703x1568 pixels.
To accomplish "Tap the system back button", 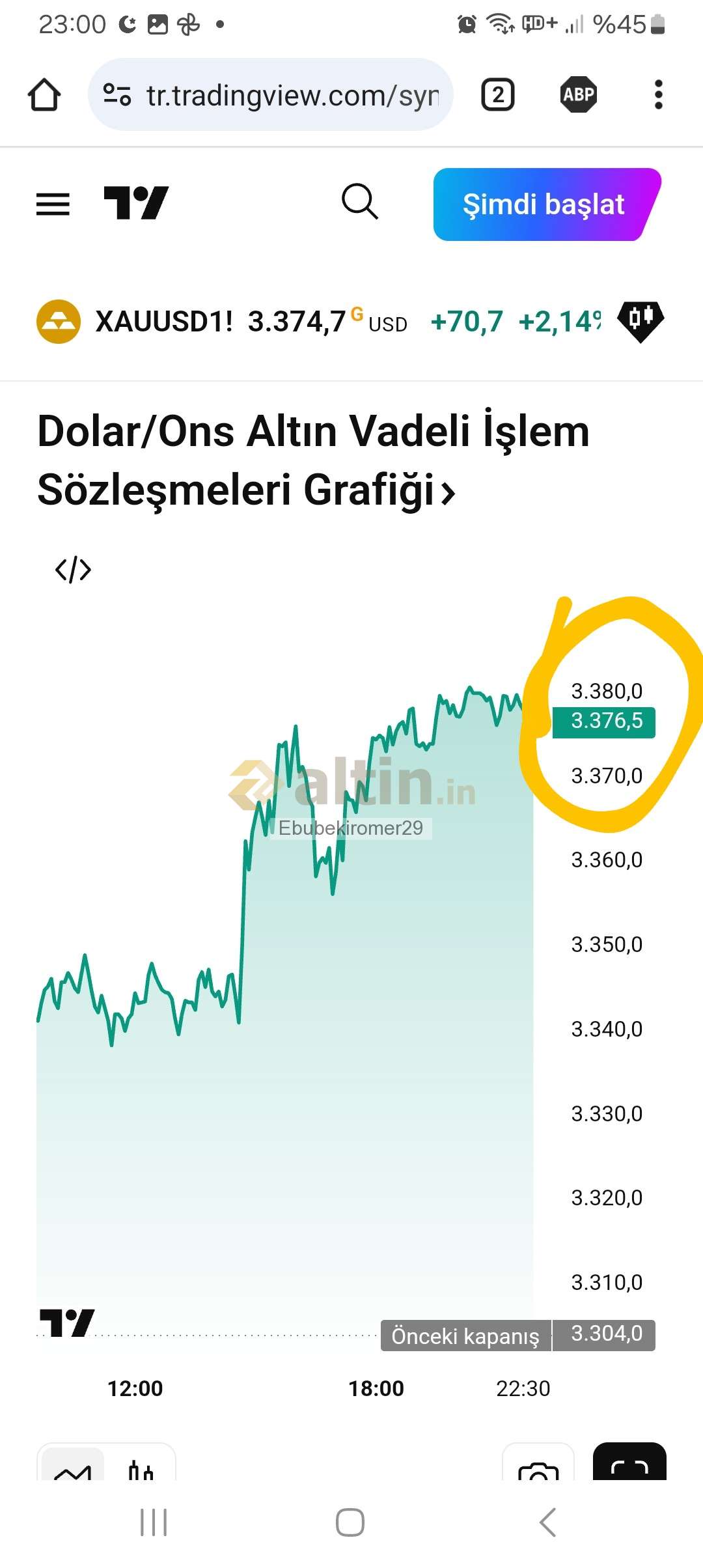I will [548, 1522].
